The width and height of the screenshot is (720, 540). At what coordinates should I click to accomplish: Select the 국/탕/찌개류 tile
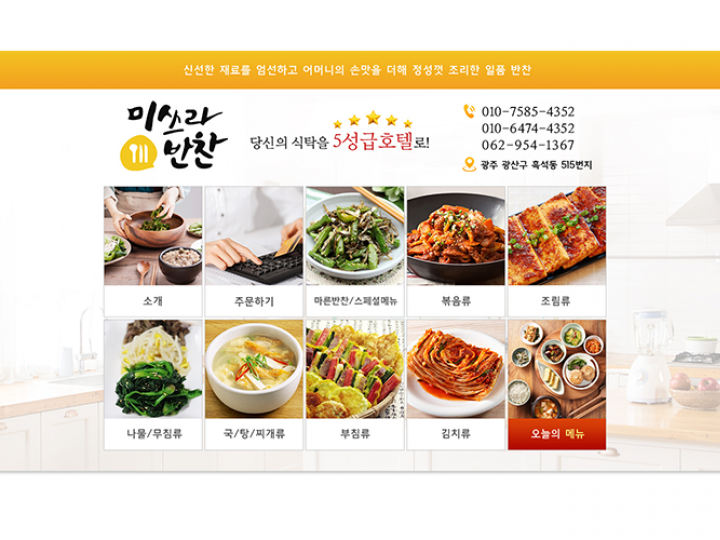(254, 384)
